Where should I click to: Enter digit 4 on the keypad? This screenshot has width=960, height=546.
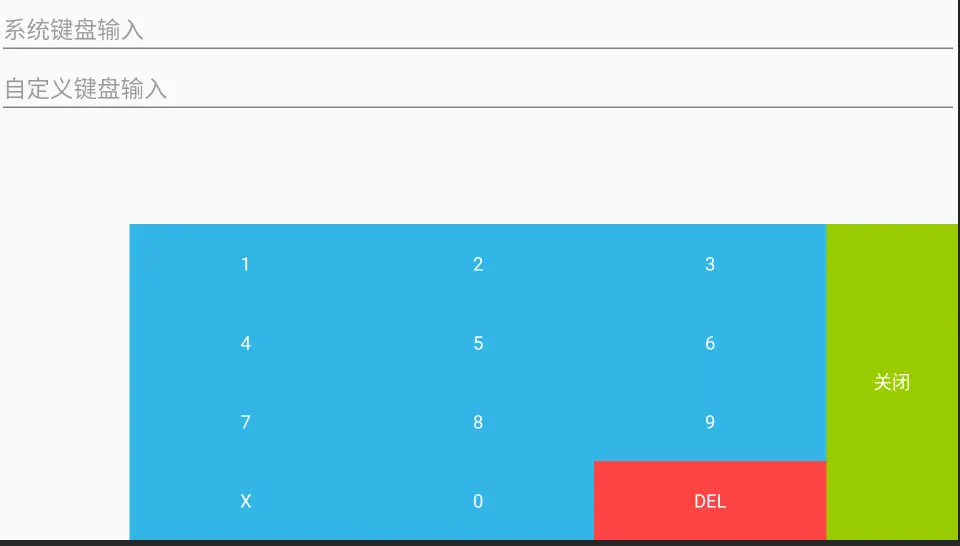(245, 343)
